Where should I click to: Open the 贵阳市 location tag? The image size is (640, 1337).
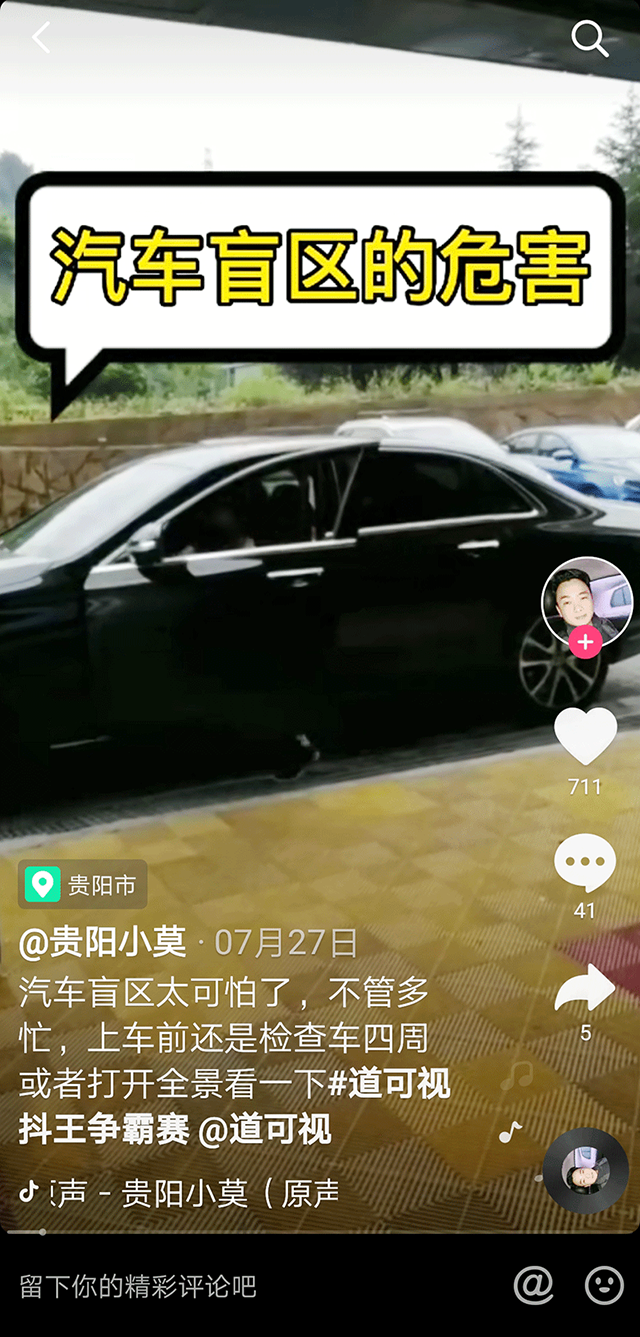83,884
